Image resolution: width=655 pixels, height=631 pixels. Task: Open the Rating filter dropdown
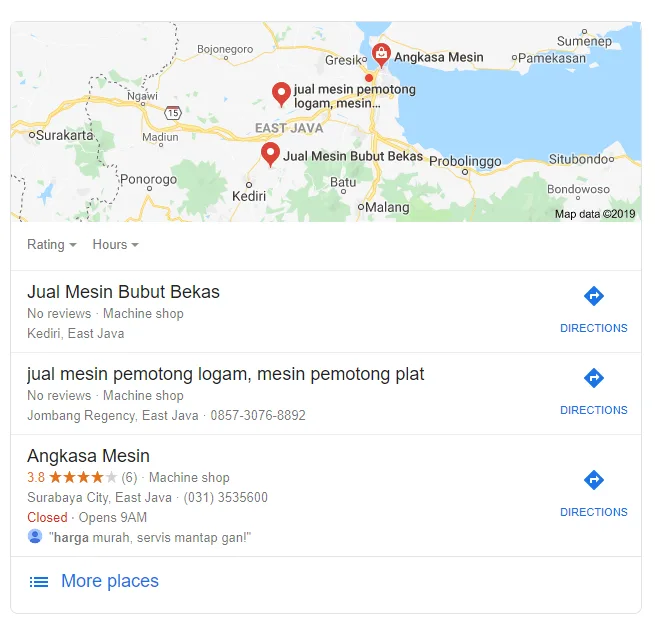51,245
